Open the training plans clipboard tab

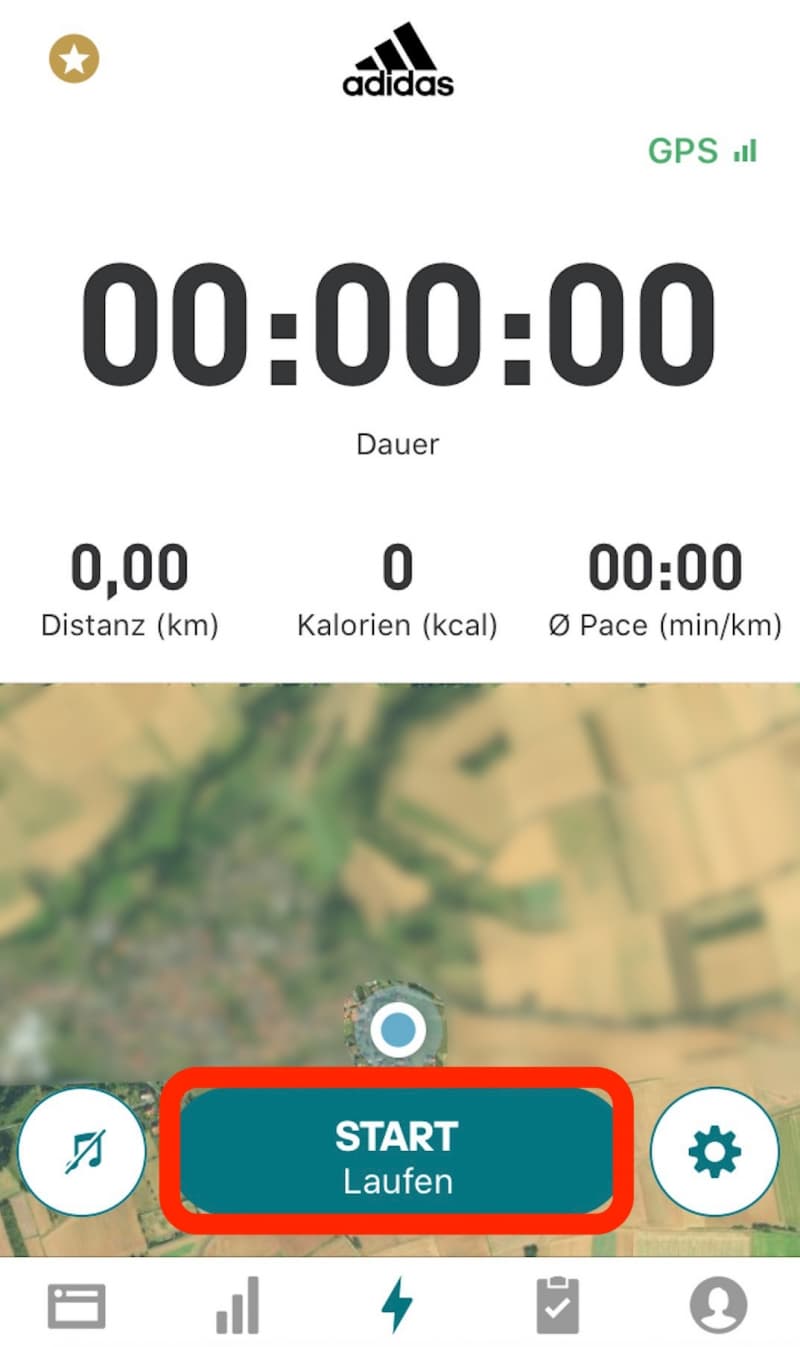[x=557, y=1305]
